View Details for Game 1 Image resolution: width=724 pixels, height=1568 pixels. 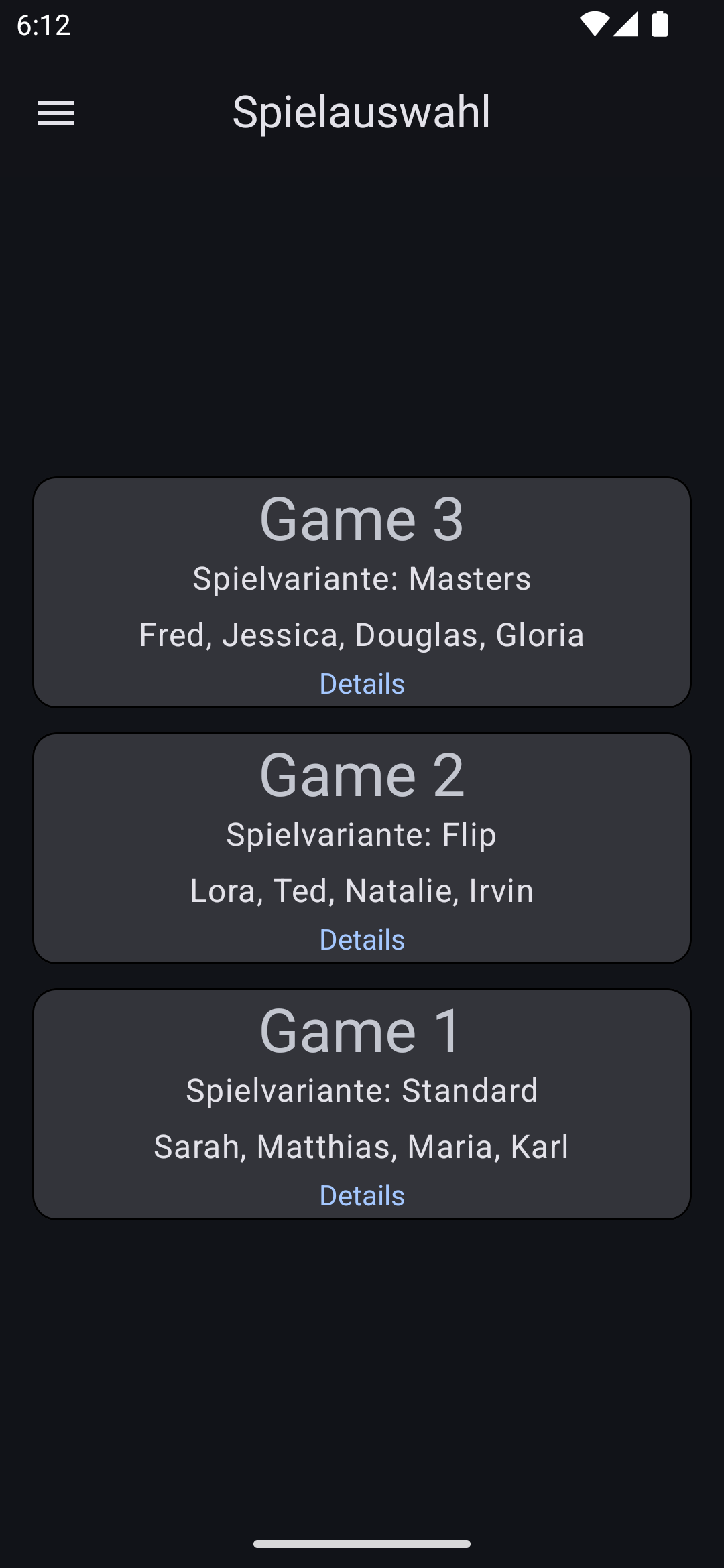[x=362, y=1196]
